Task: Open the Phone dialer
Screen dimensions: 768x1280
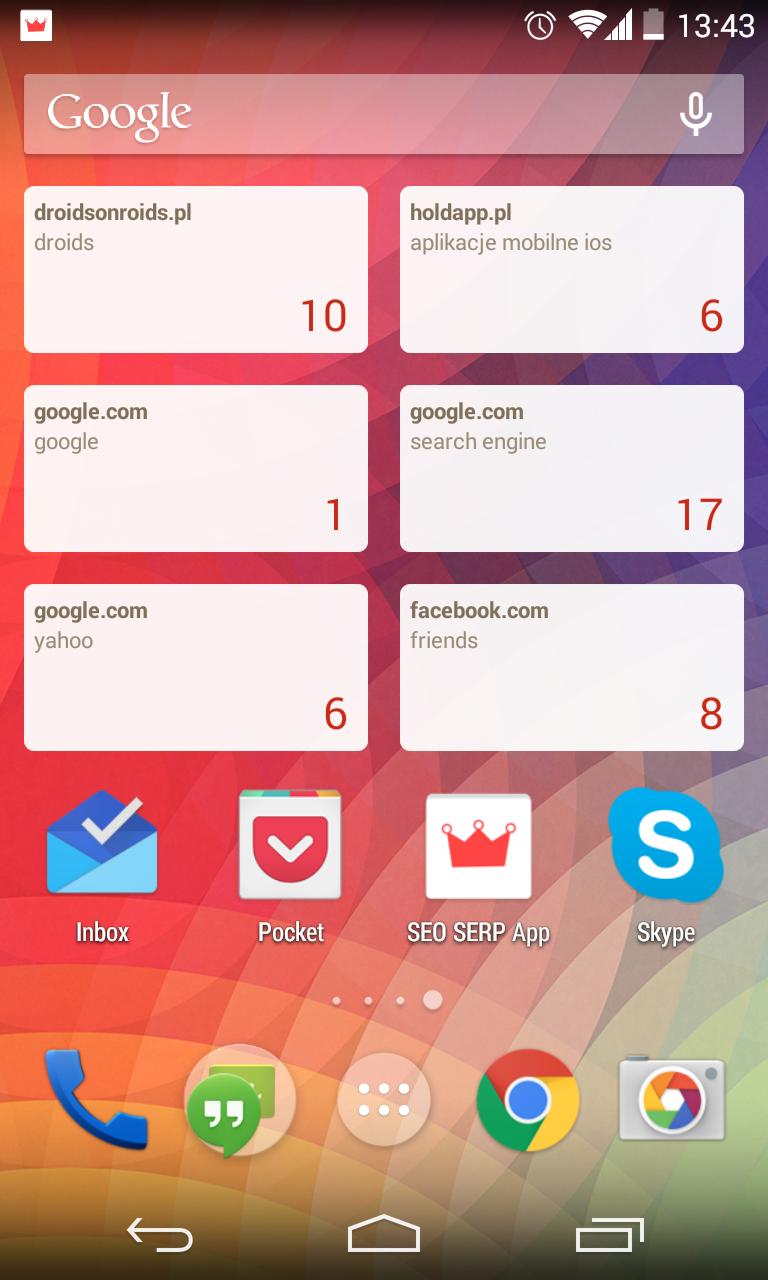Action: (96, 1100)
